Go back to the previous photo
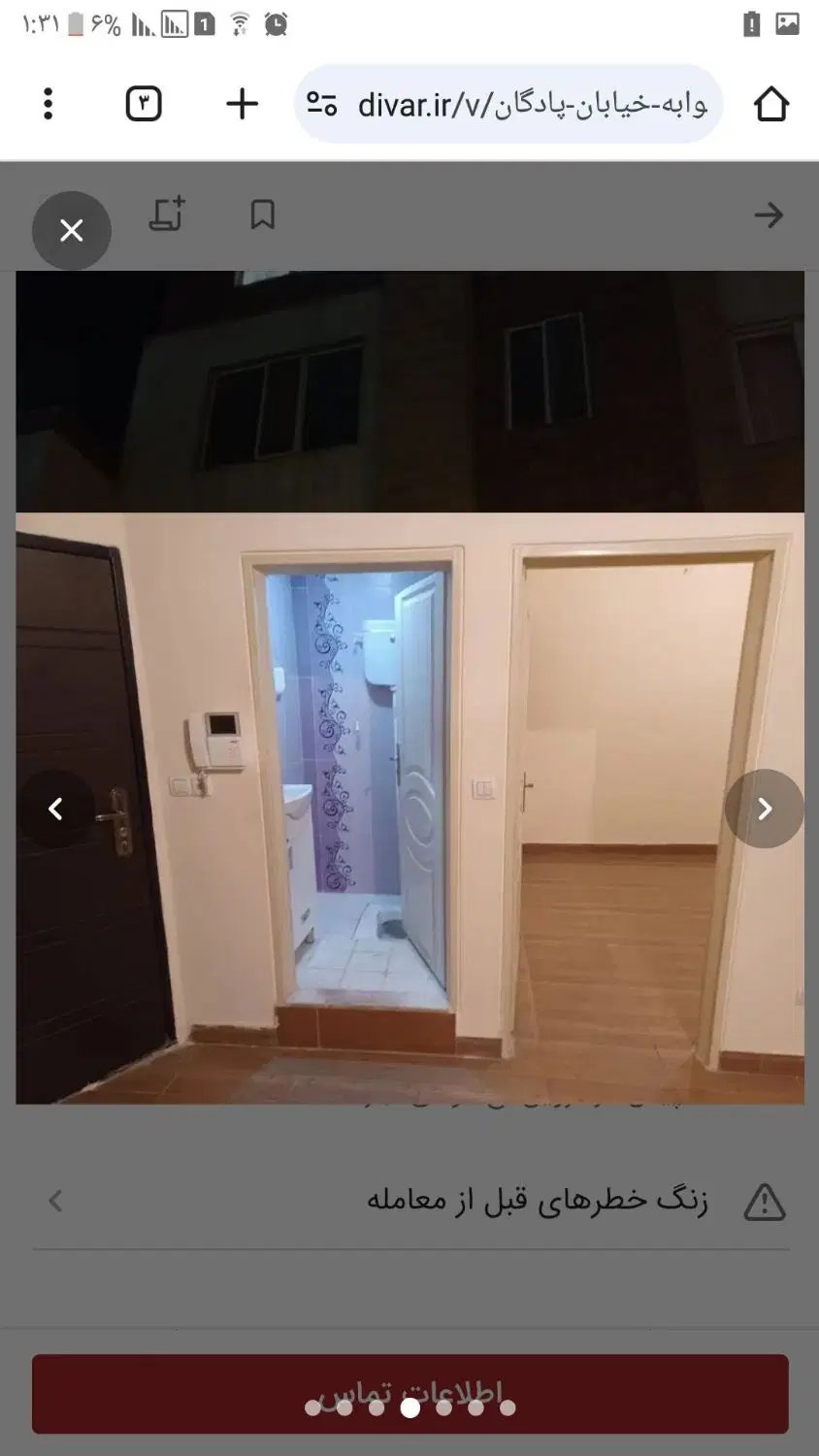Viewport: 819px width, 1456px height. coord(55,809)
